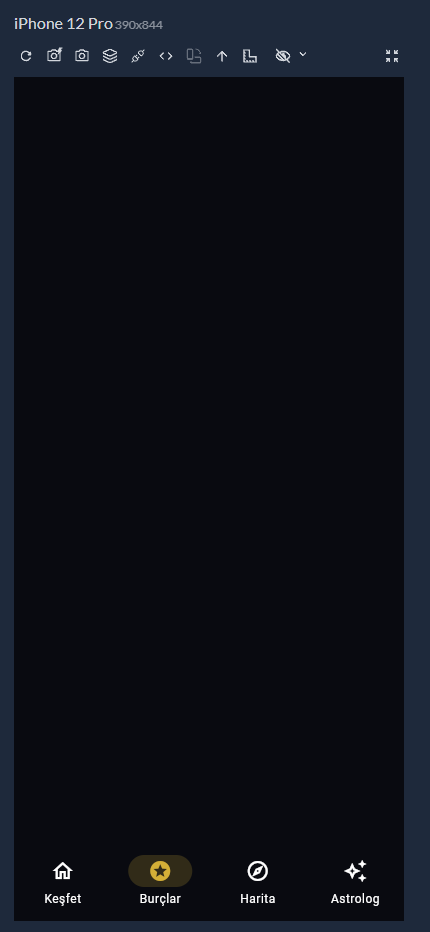
Task: Collapse the preview with the shrink icon
Action: coord(392,56)
